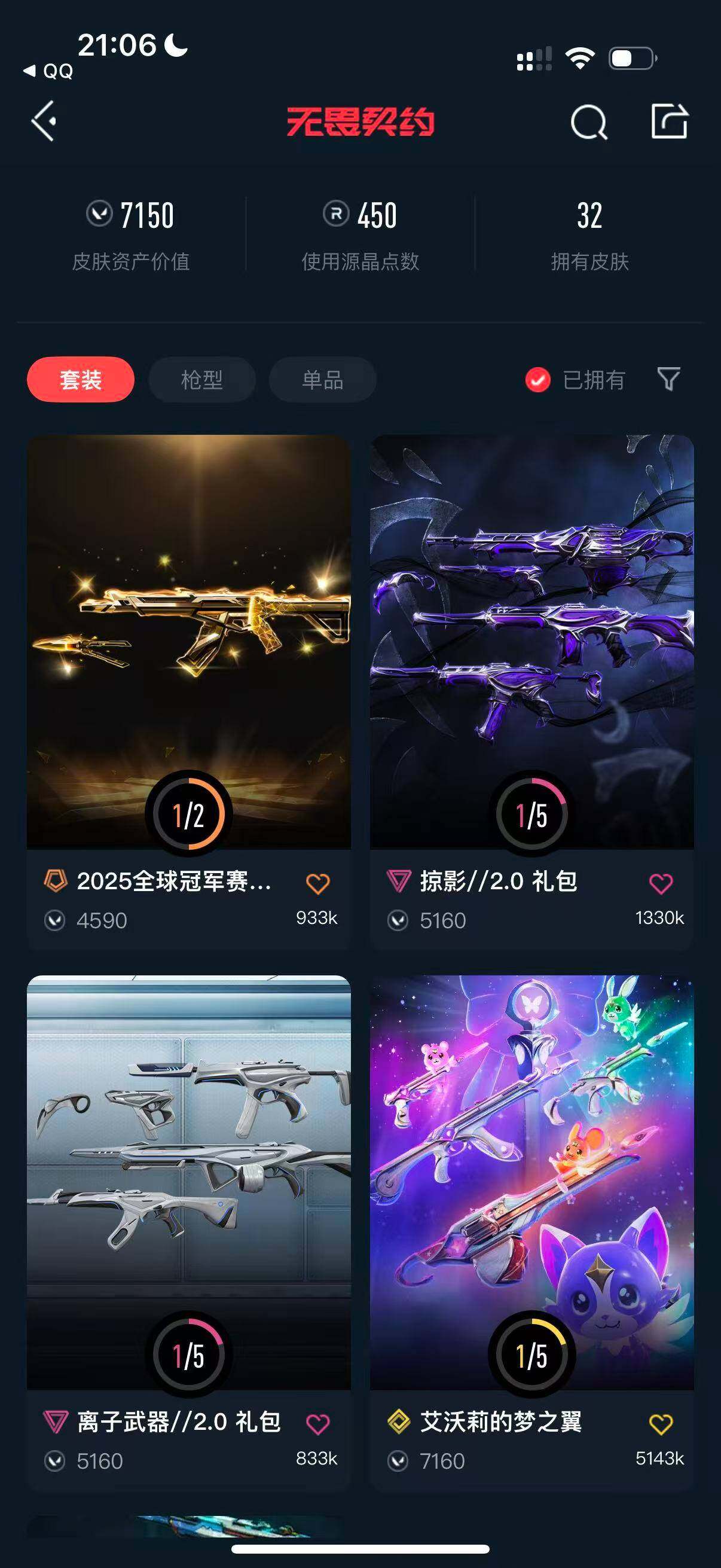
Task: Toggle the 已拥有 checkbox
Action: [x=538, y=380]
